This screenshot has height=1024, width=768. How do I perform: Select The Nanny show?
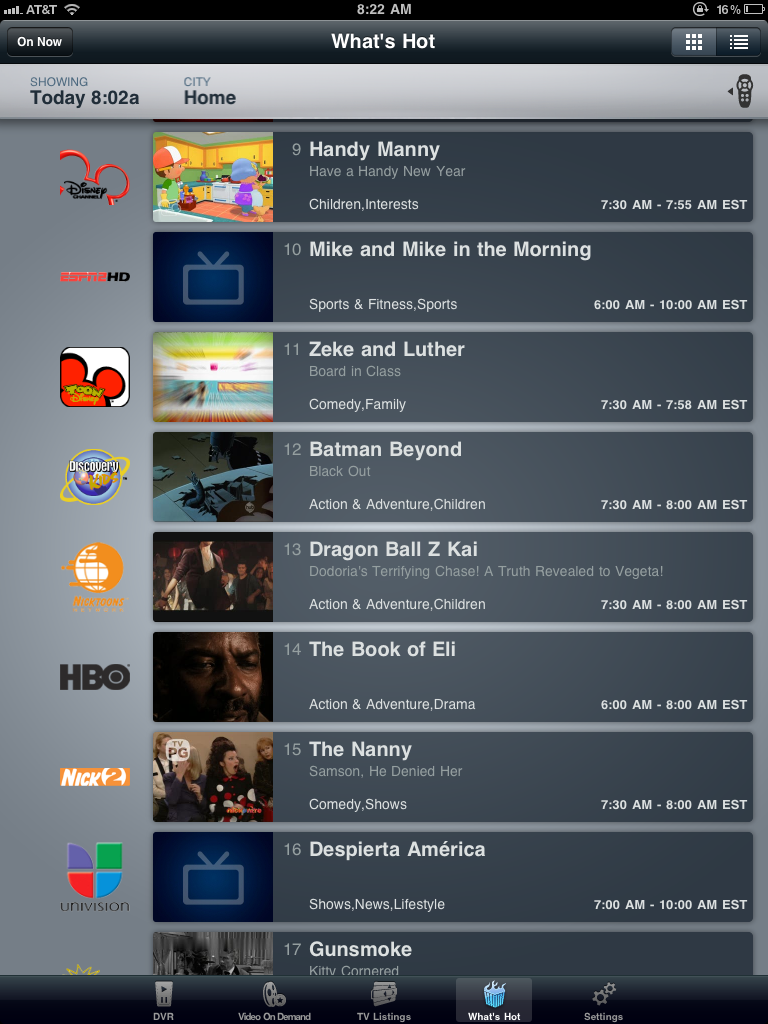coord(452,777)
